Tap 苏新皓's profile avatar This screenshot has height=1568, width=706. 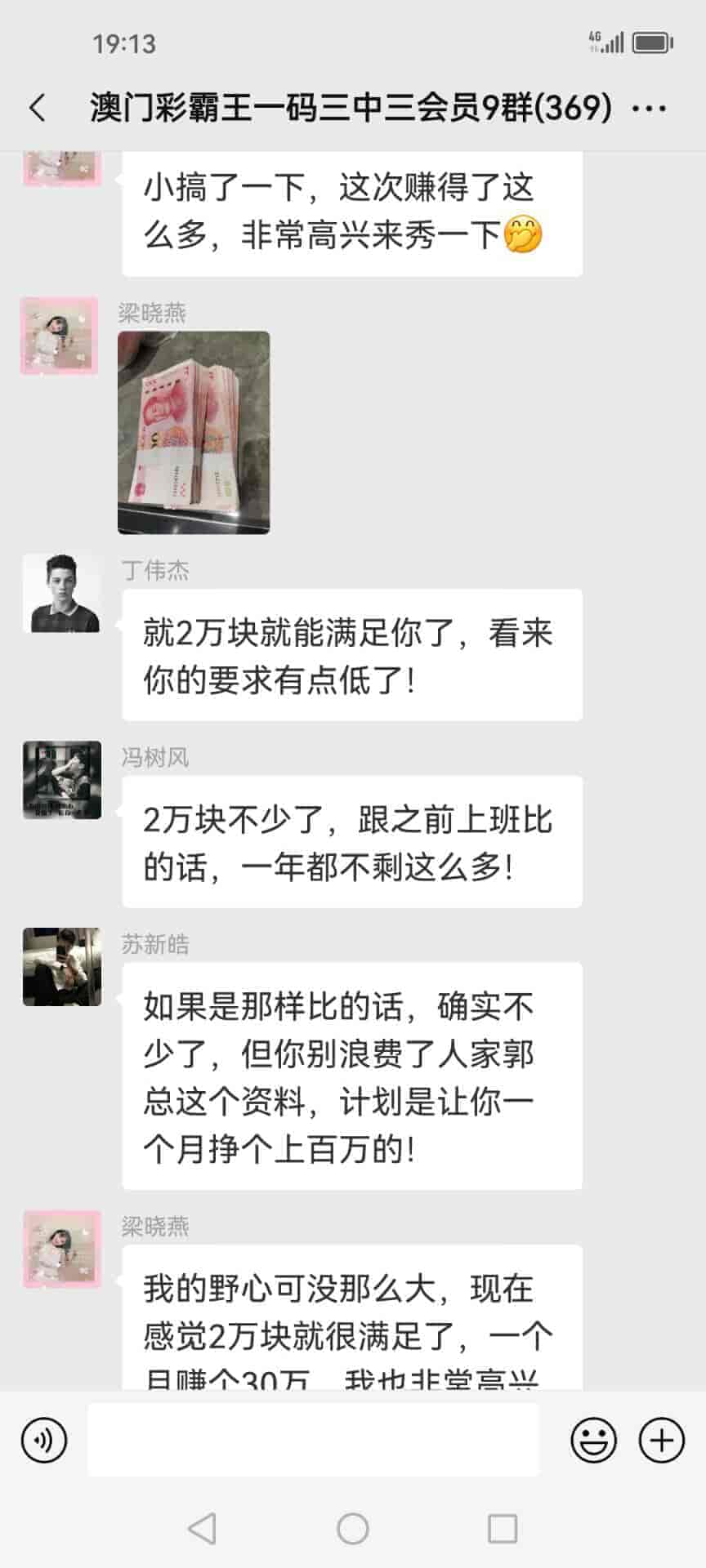coord(62,967)
